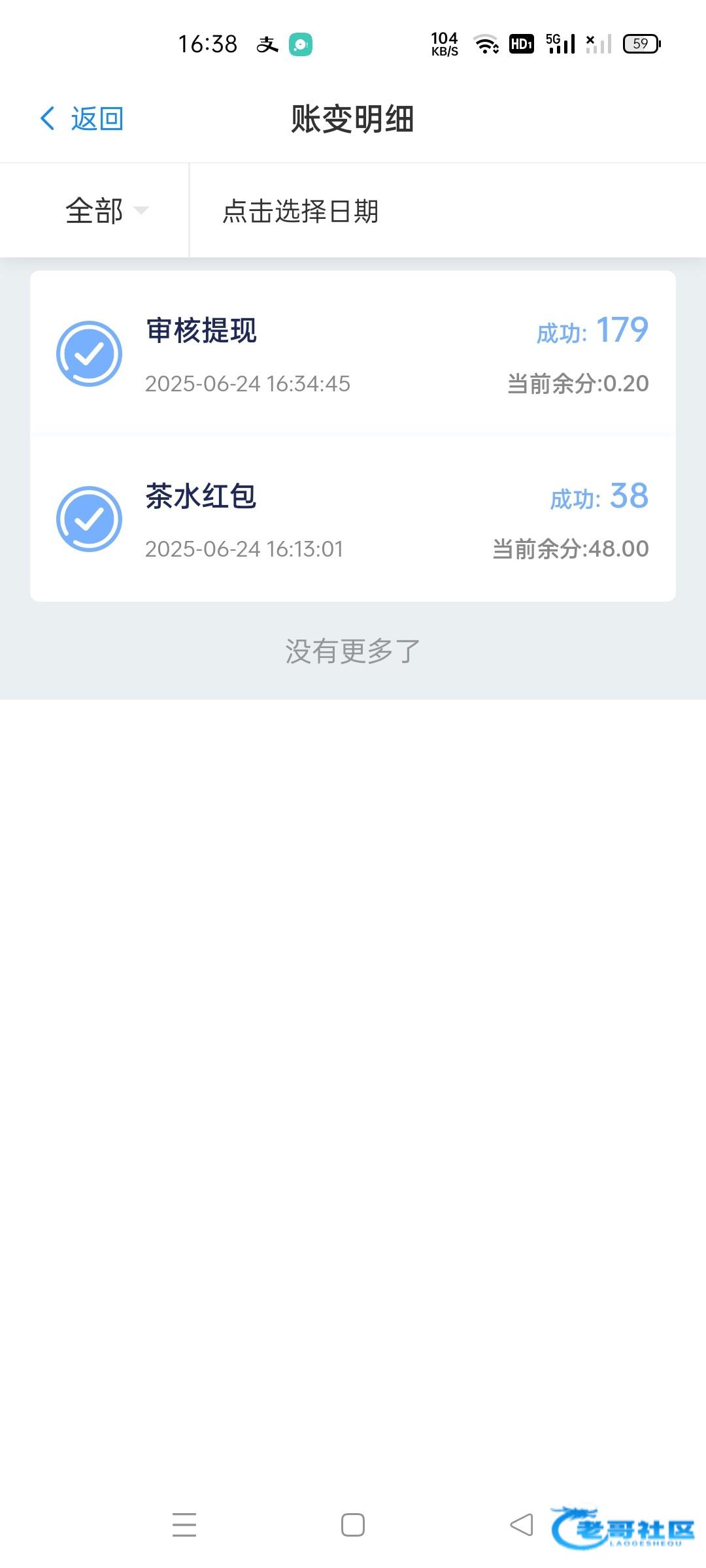Tap the system home button
The height and width of the screenshot is (1568, 706).
click(x=353, y=1526)
